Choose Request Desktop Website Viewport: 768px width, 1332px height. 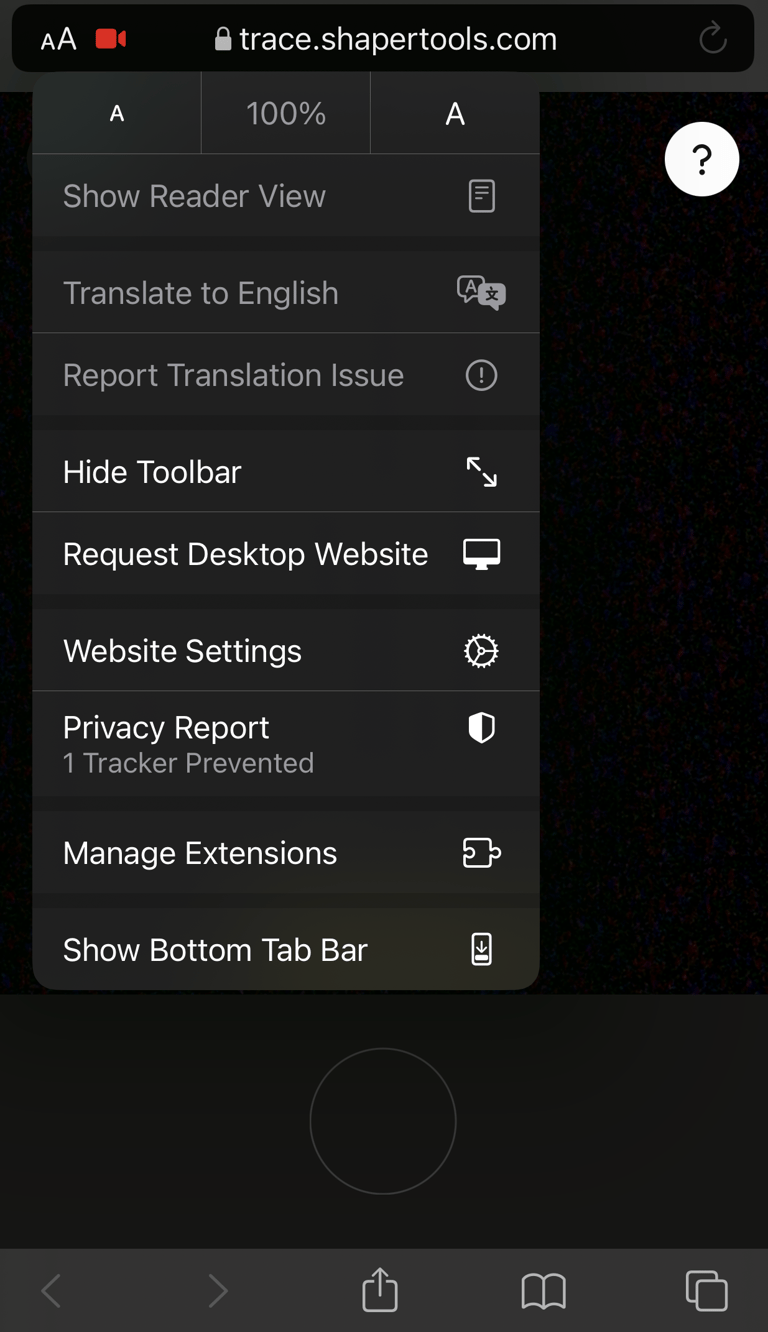click(x=285, y=554)
